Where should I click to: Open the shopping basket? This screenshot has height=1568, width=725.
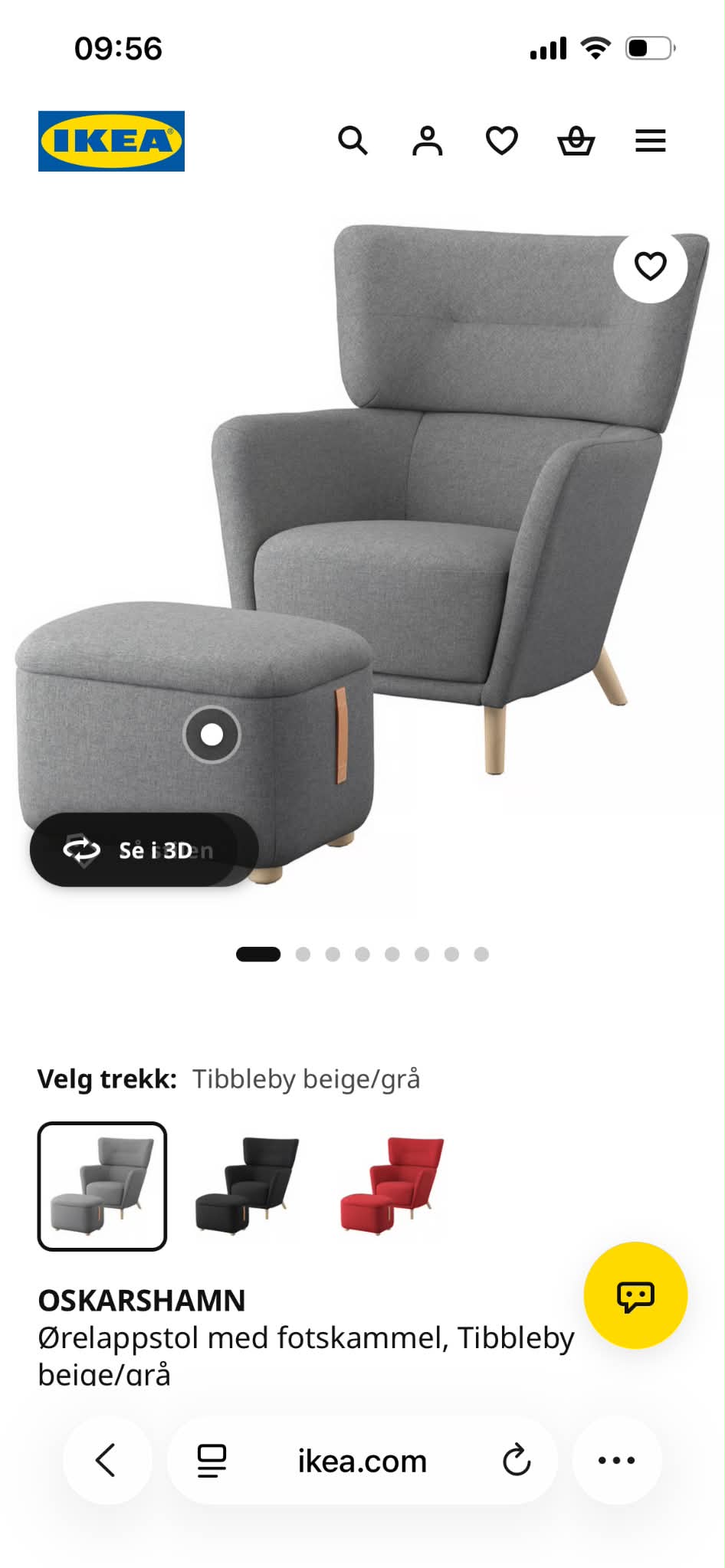[x=576, y=141]
